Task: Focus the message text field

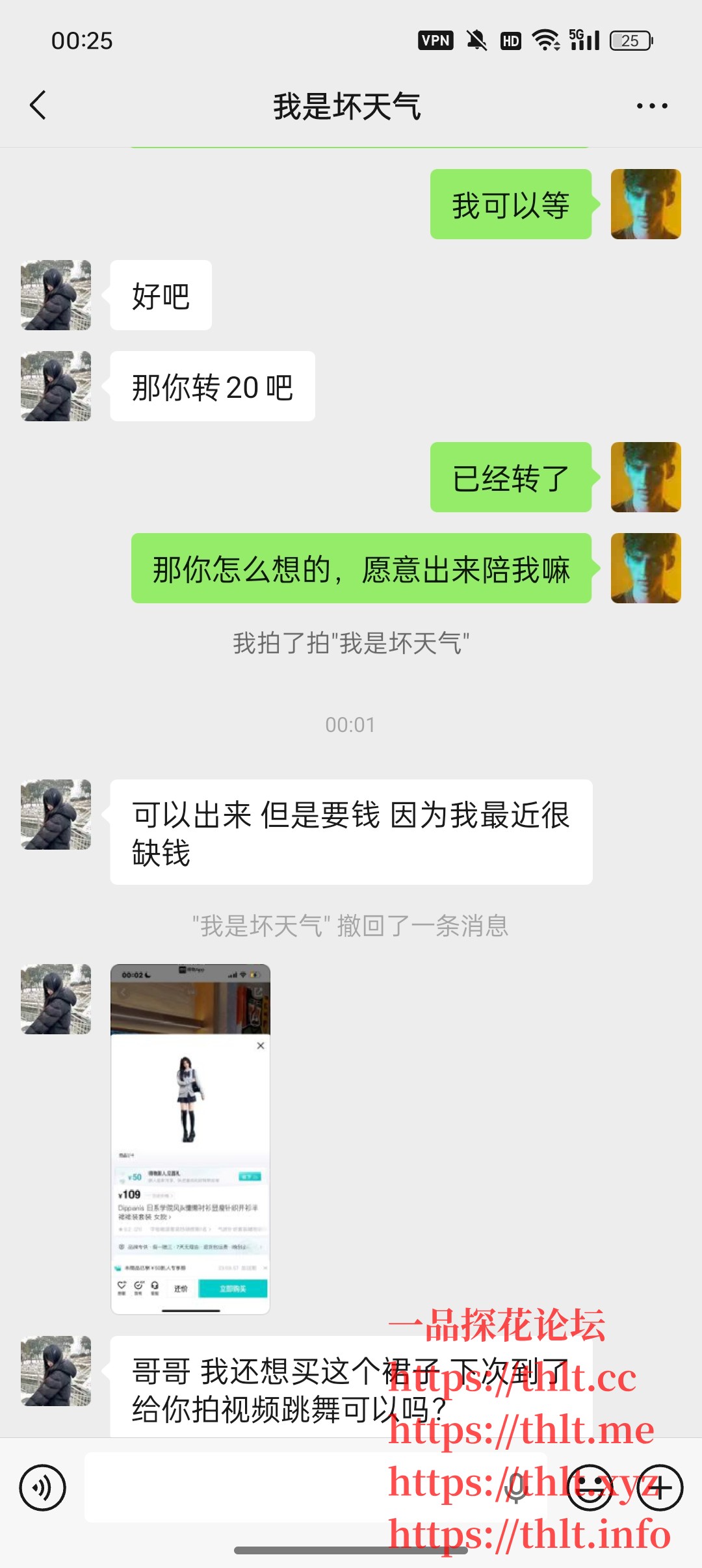Action: tap(292, 1487)
